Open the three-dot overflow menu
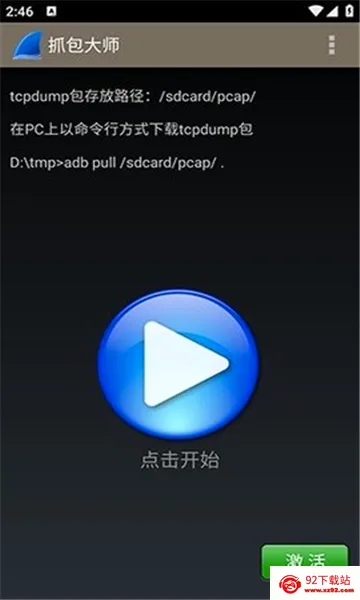The image size is (360, 600). [332, 45]
